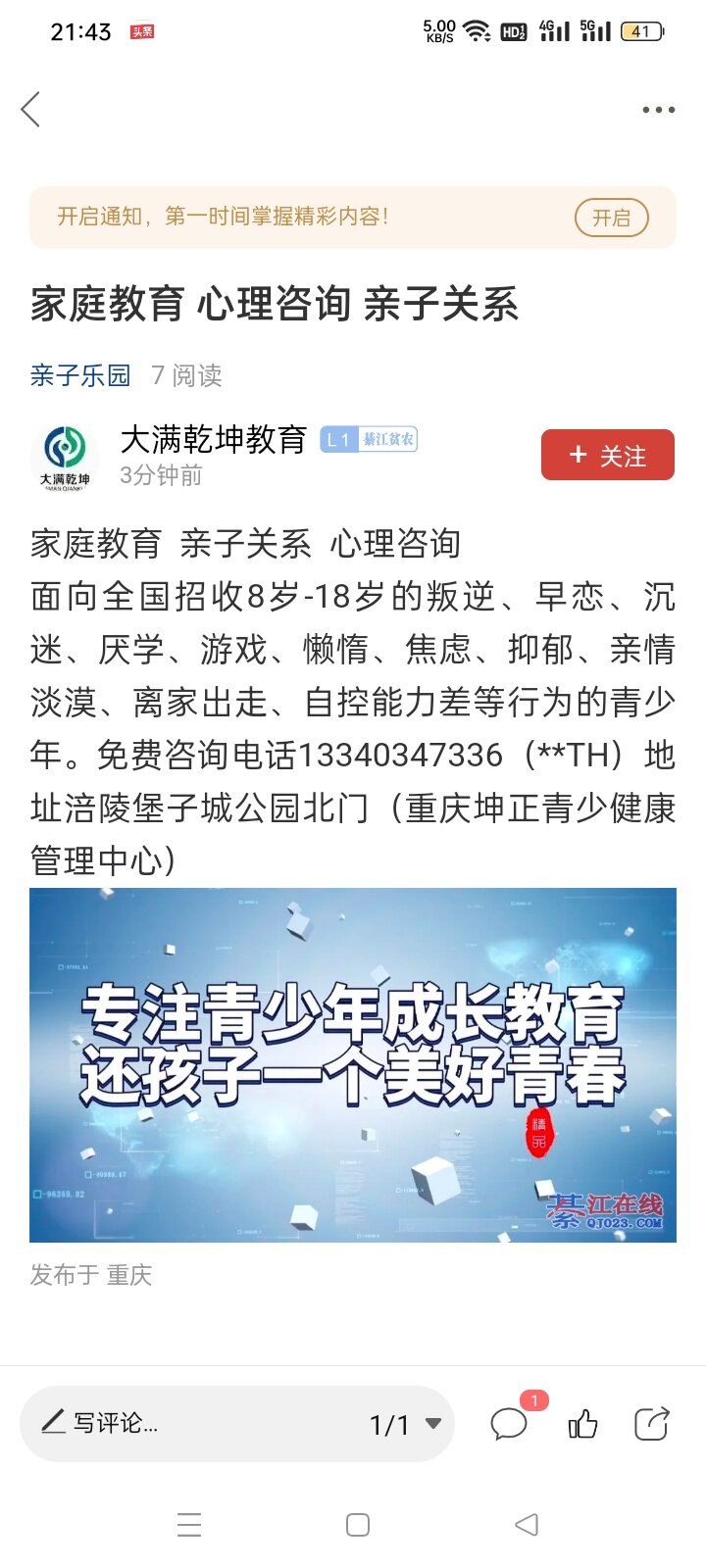
Task: Open the post image about 青少年成长教育
Action: tap(353, 1065)
